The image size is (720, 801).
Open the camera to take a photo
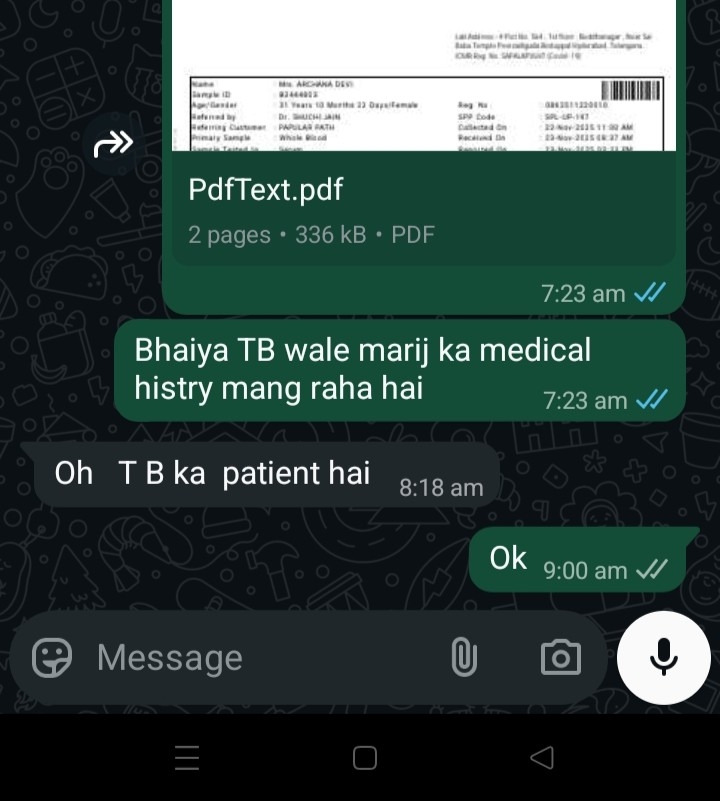point(560,657)
